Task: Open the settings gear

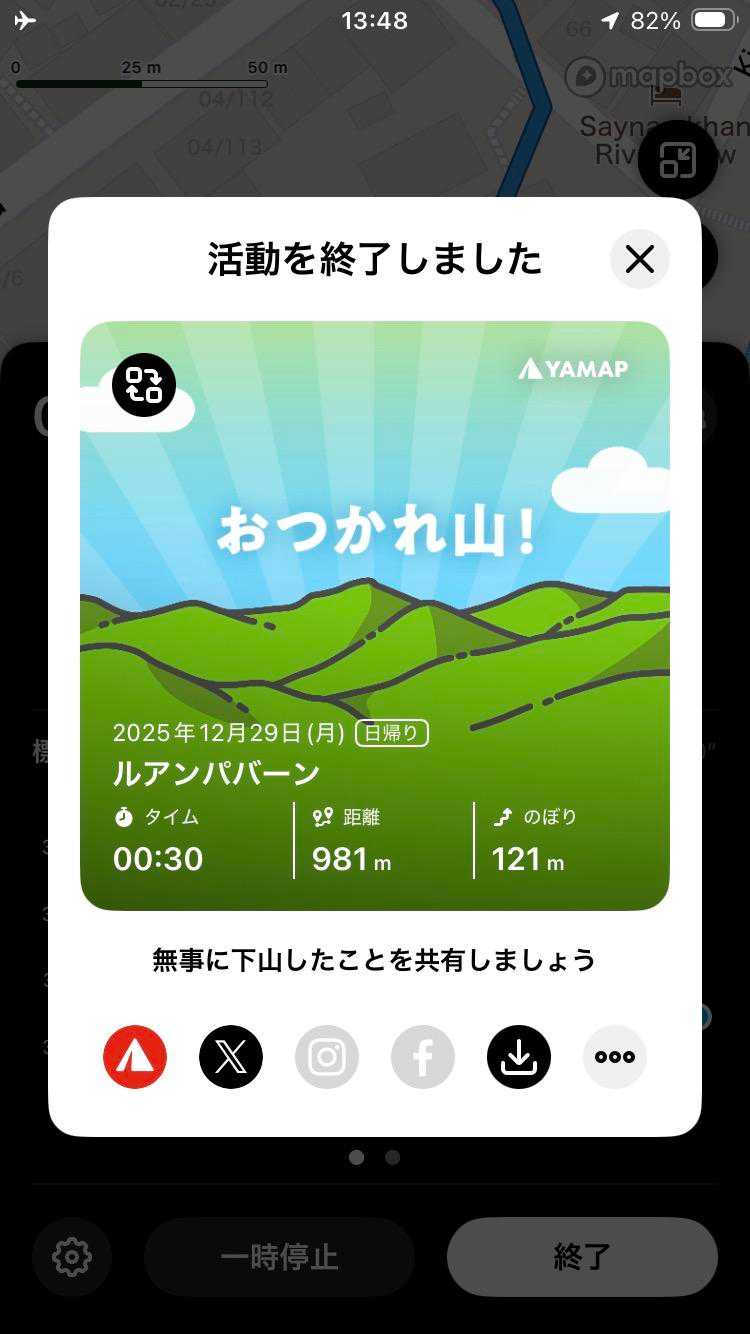Action: point(72,1257)
